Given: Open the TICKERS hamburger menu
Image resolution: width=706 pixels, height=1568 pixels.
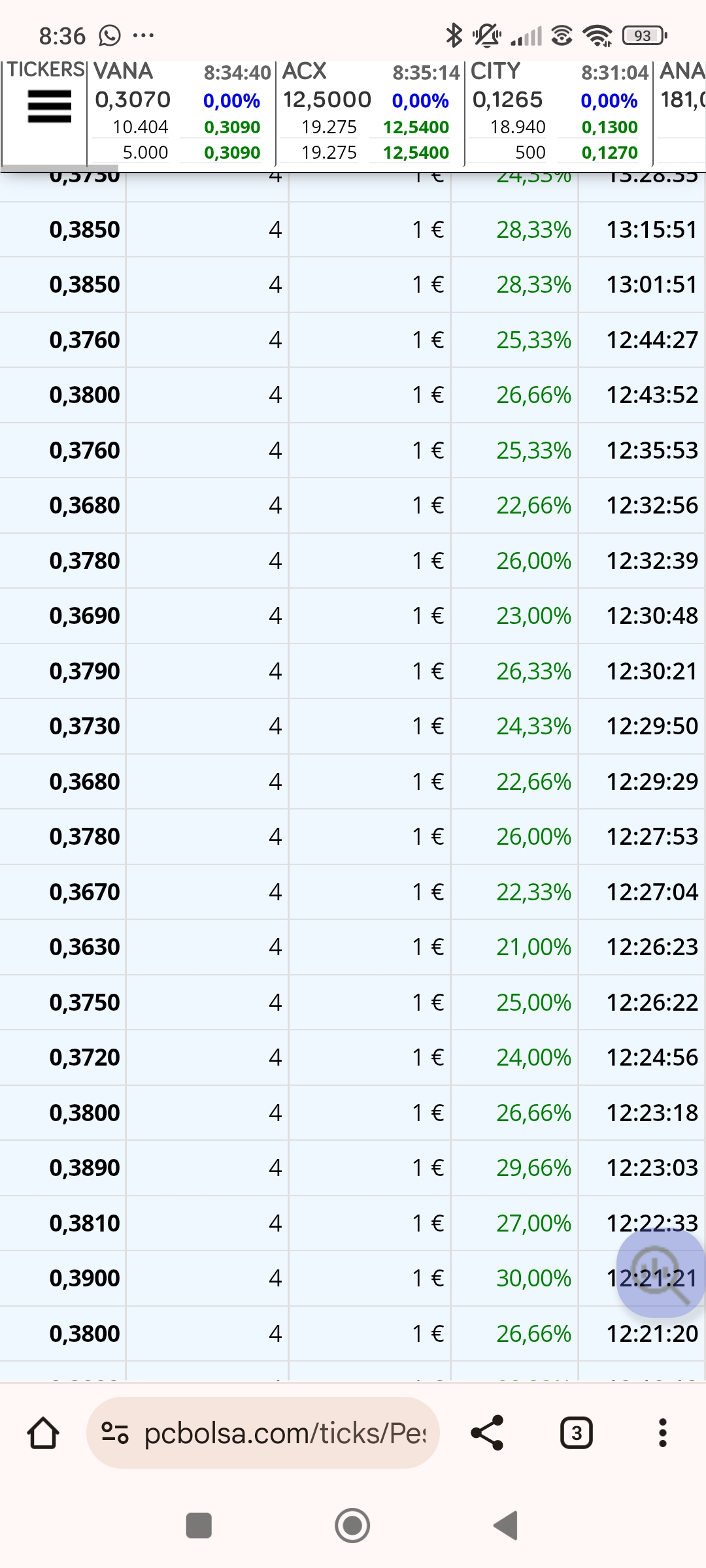Looking at the screenshot, I should click(x=49, y=106).
